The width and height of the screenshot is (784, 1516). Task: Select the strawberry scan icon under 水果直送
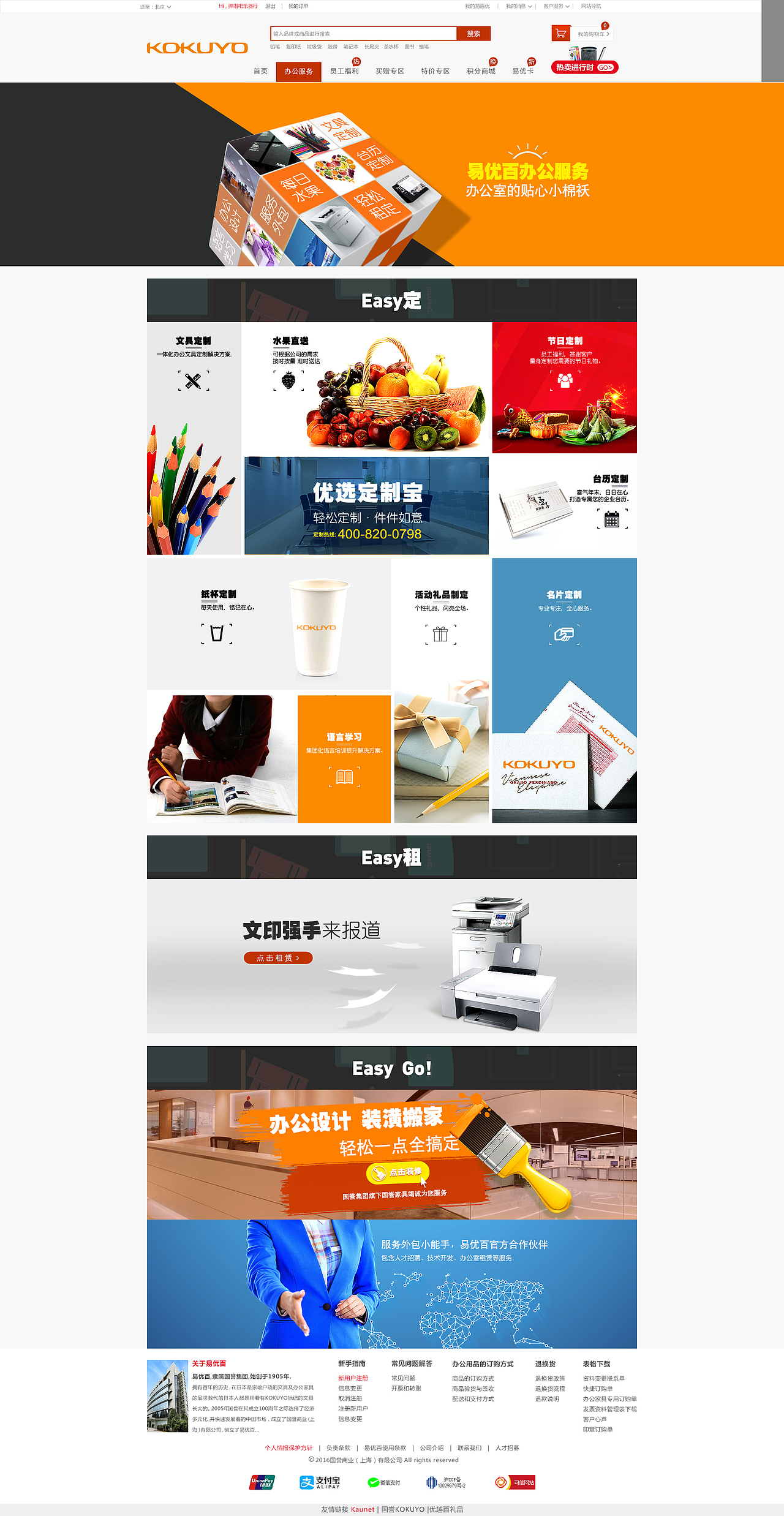pos(288,380)
